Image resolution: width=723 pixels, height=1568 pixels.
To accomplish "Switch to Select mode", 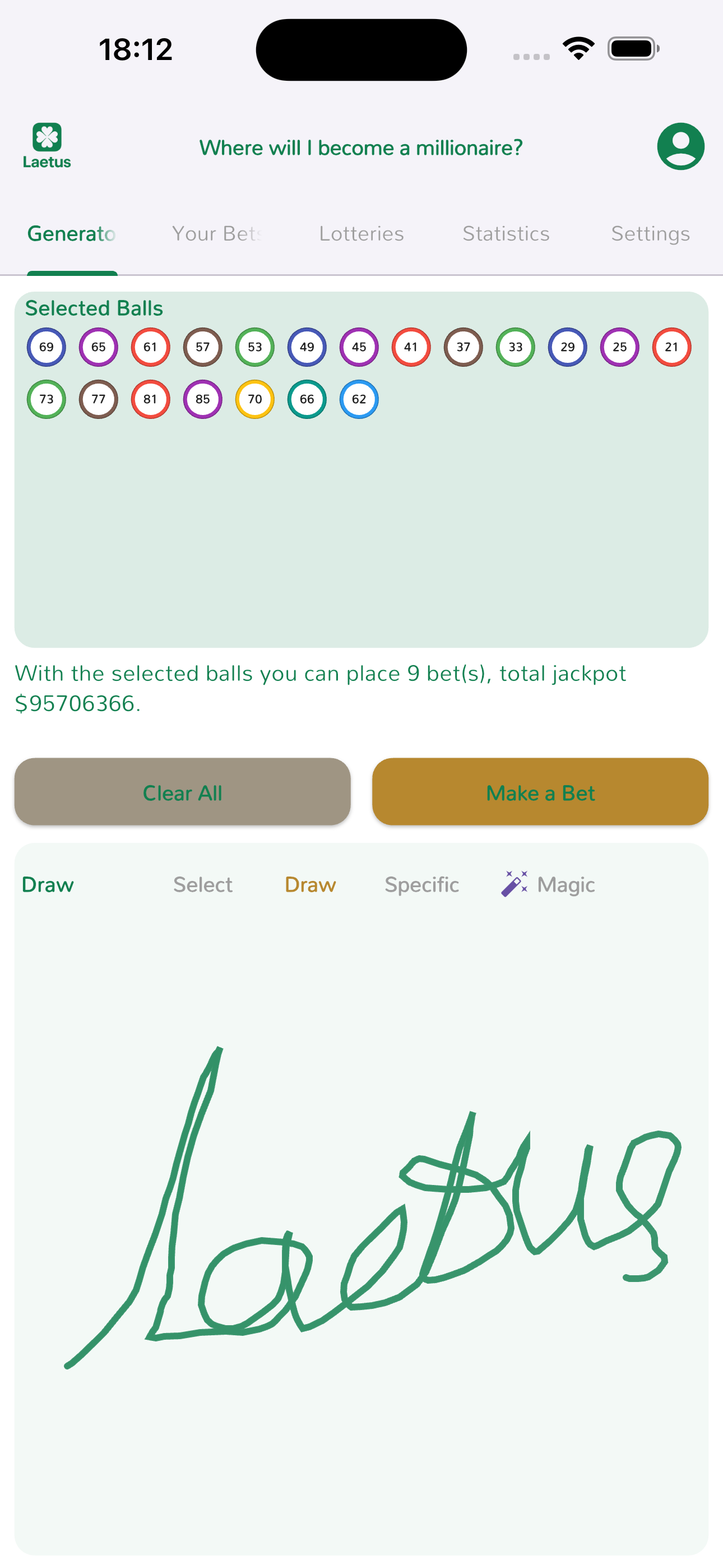I will (203, 884).
